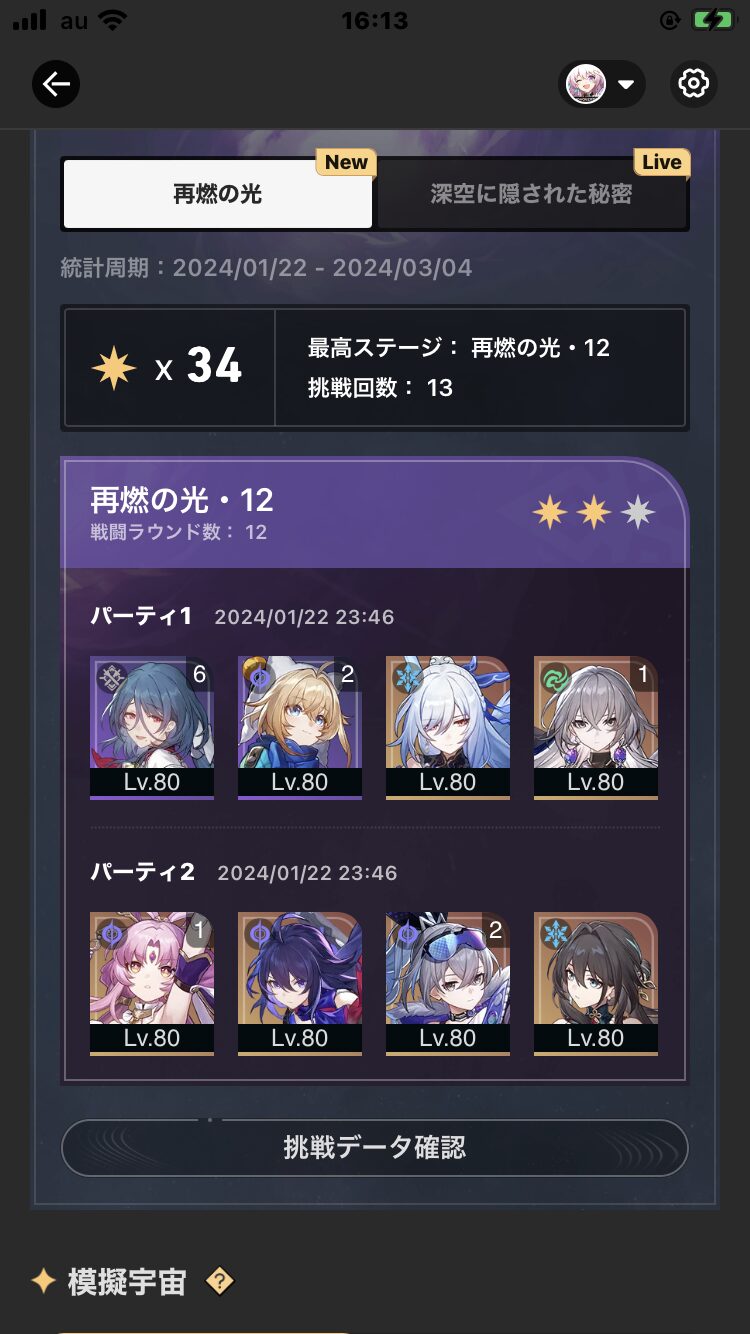This screenshot has height=1334, width=750.
Task: Open the settings gear
Action: click(x=693, y=85)
